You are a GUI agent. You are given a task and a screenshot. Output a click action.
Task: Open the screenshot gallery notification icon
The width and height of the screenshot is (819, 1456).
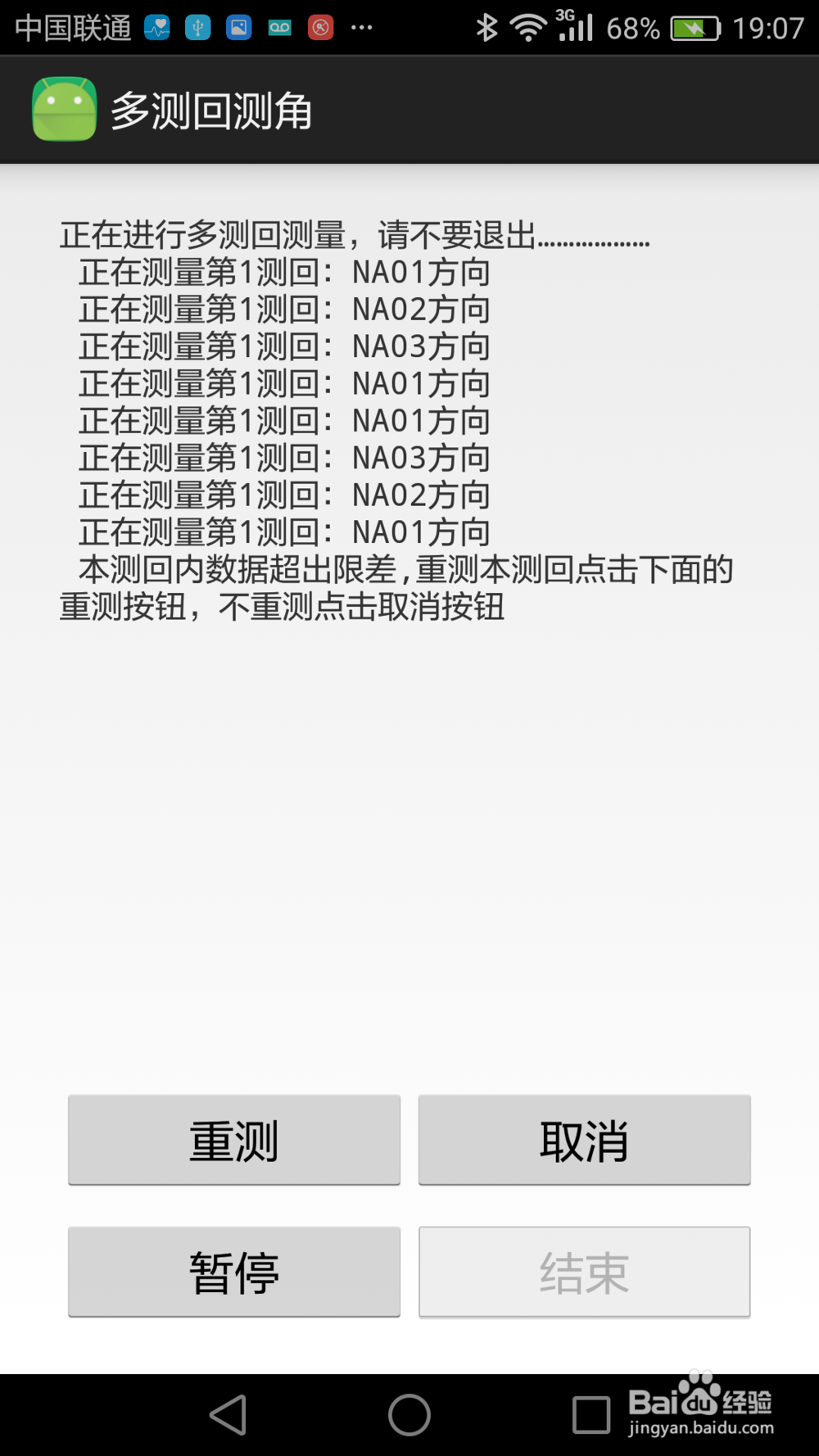point(238,27)
